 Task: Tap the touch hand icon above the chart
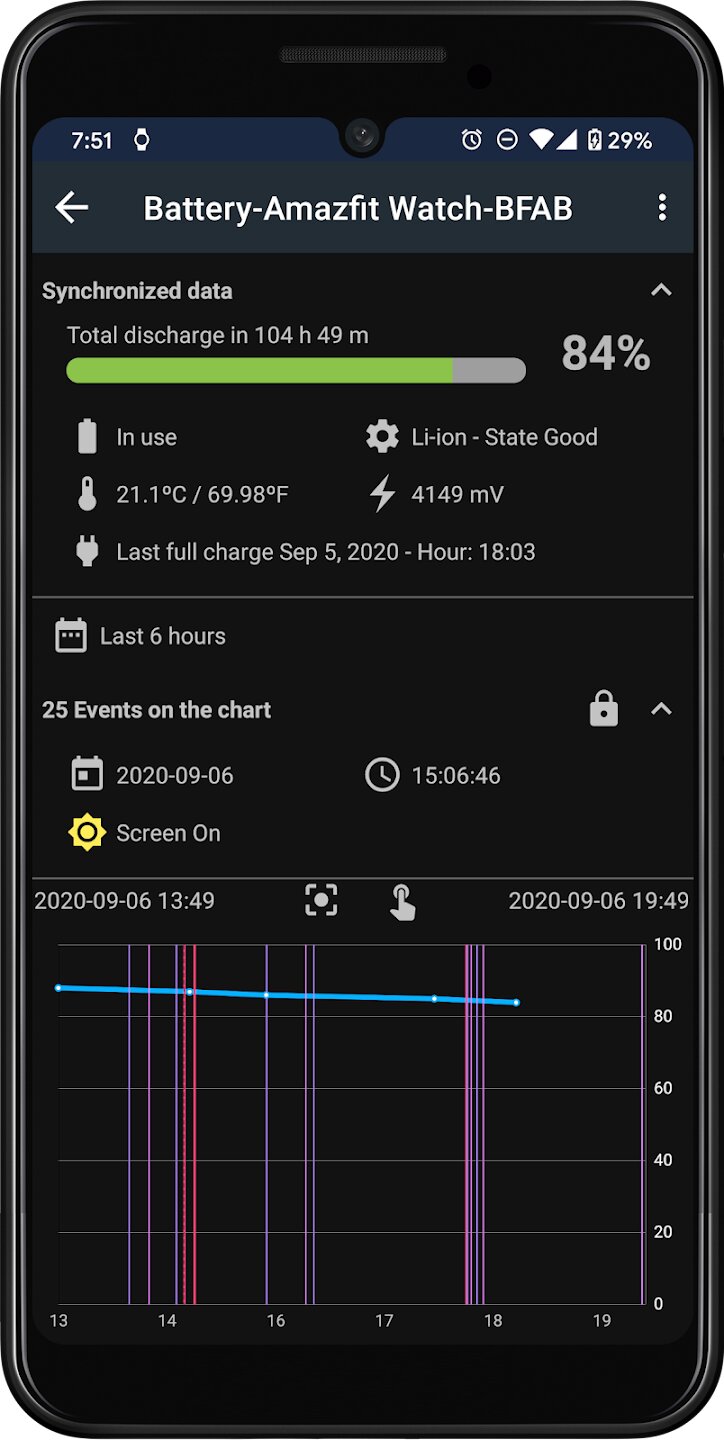[x=402, y=901]
